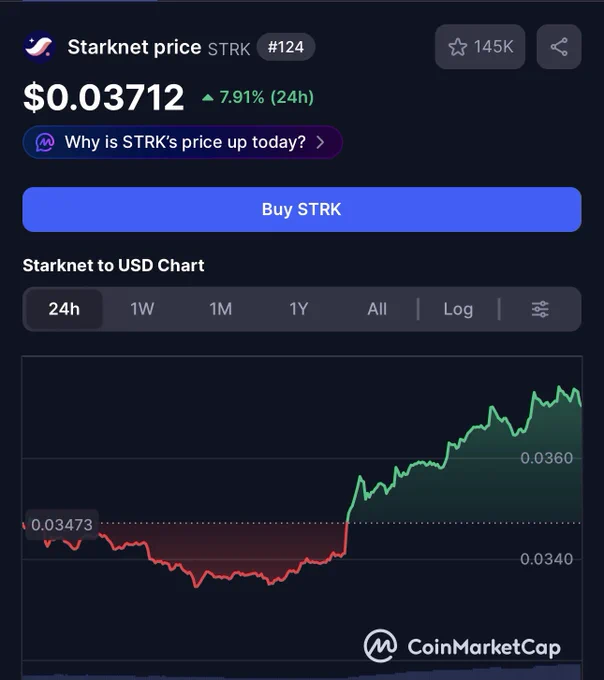Show the 1Y chart range
This screenshot has height=680, width=604.
[x=299, y=309]
